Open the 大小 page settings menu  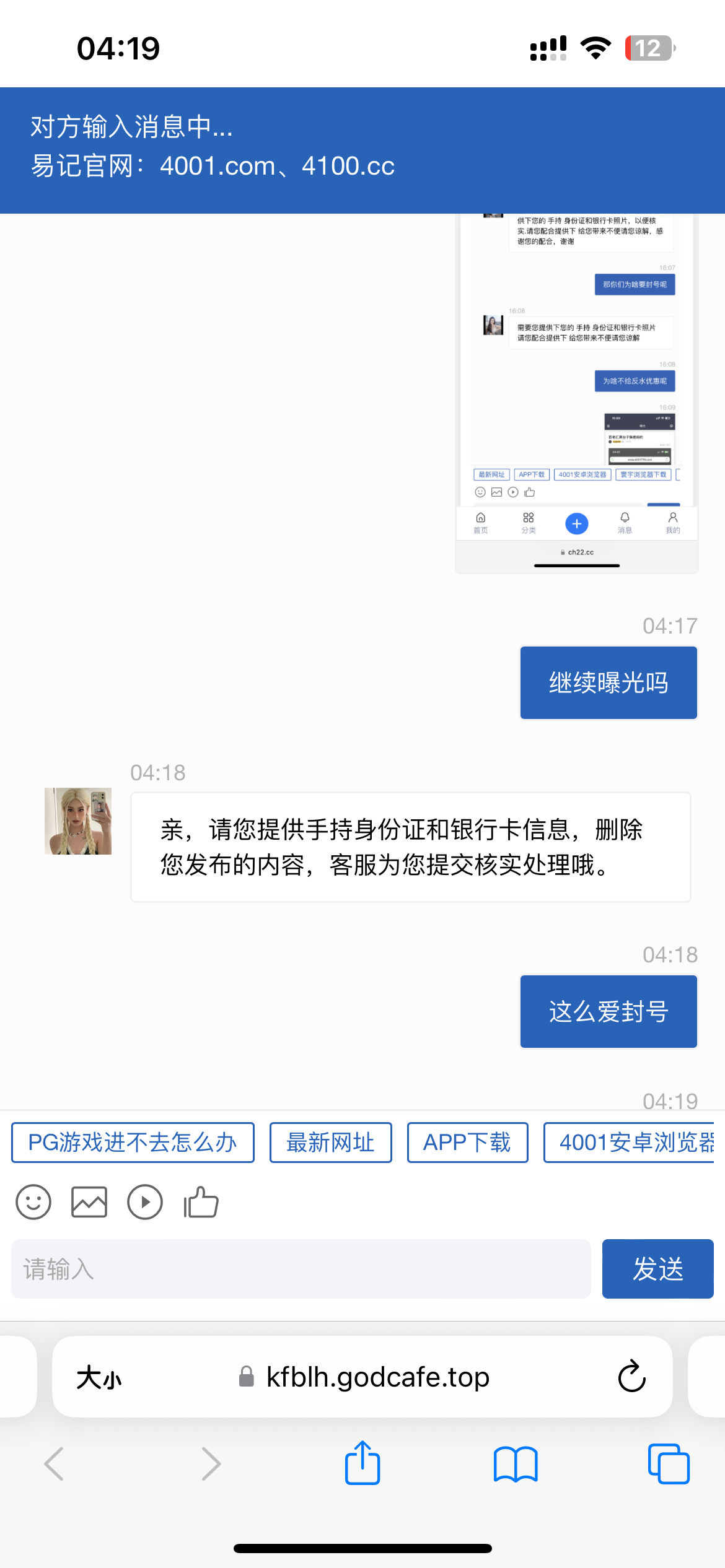coord(99,1378)
